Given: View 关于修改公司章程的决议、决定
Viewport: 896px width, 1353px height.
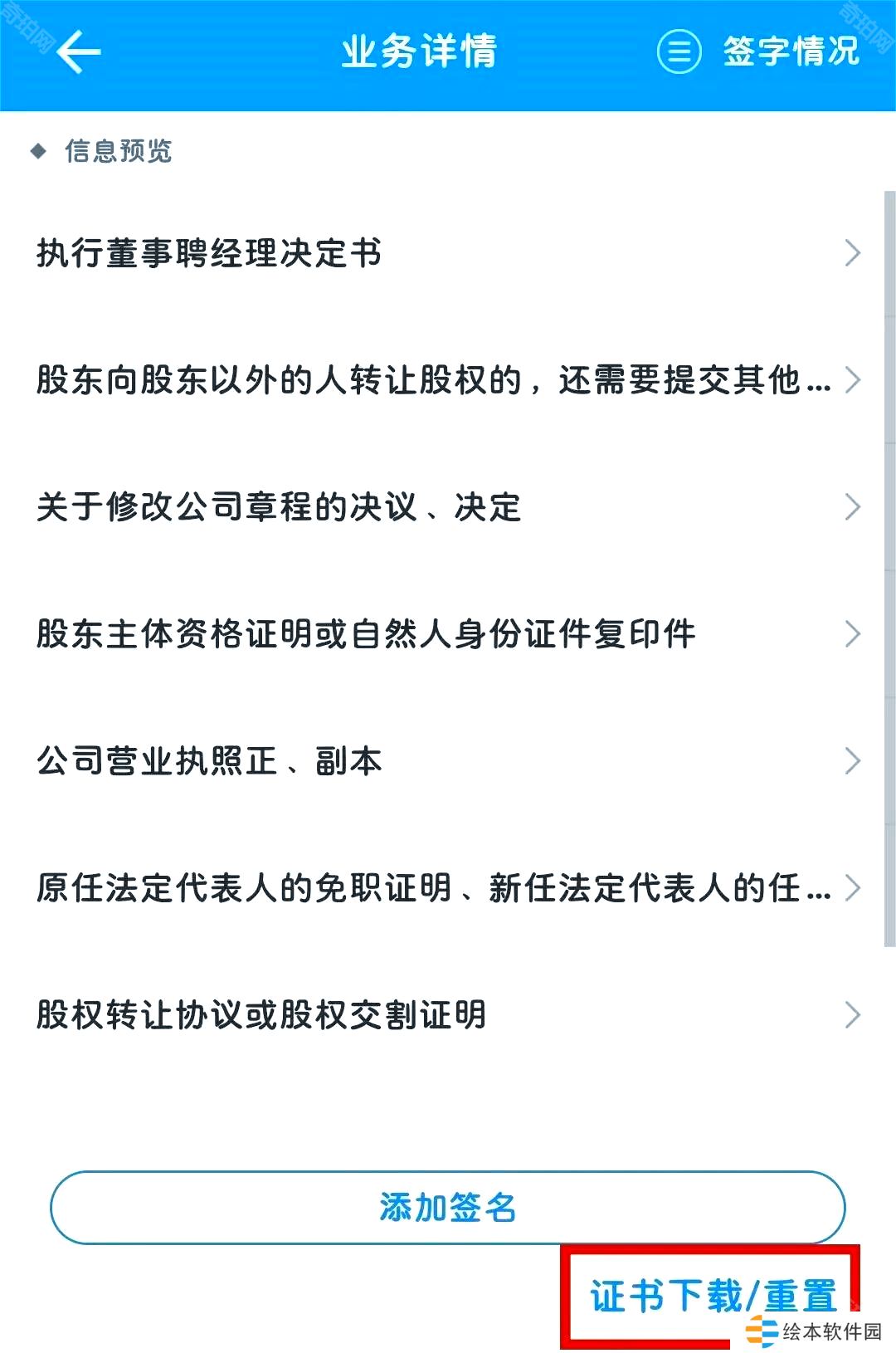Looking at the screenshot, I should tap(448, 507).
